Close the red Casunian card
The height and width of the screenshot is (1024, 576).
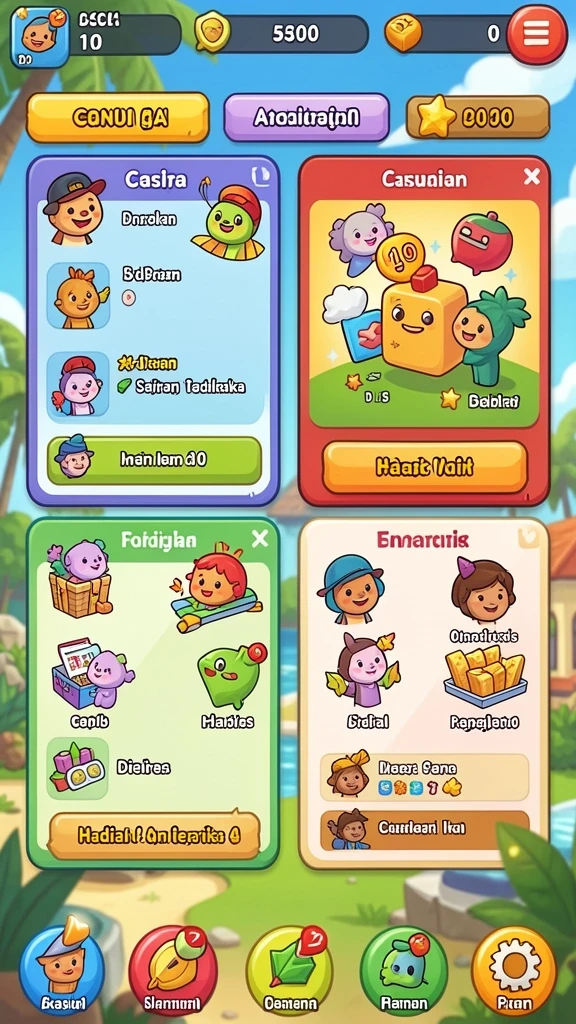point(532,176)
